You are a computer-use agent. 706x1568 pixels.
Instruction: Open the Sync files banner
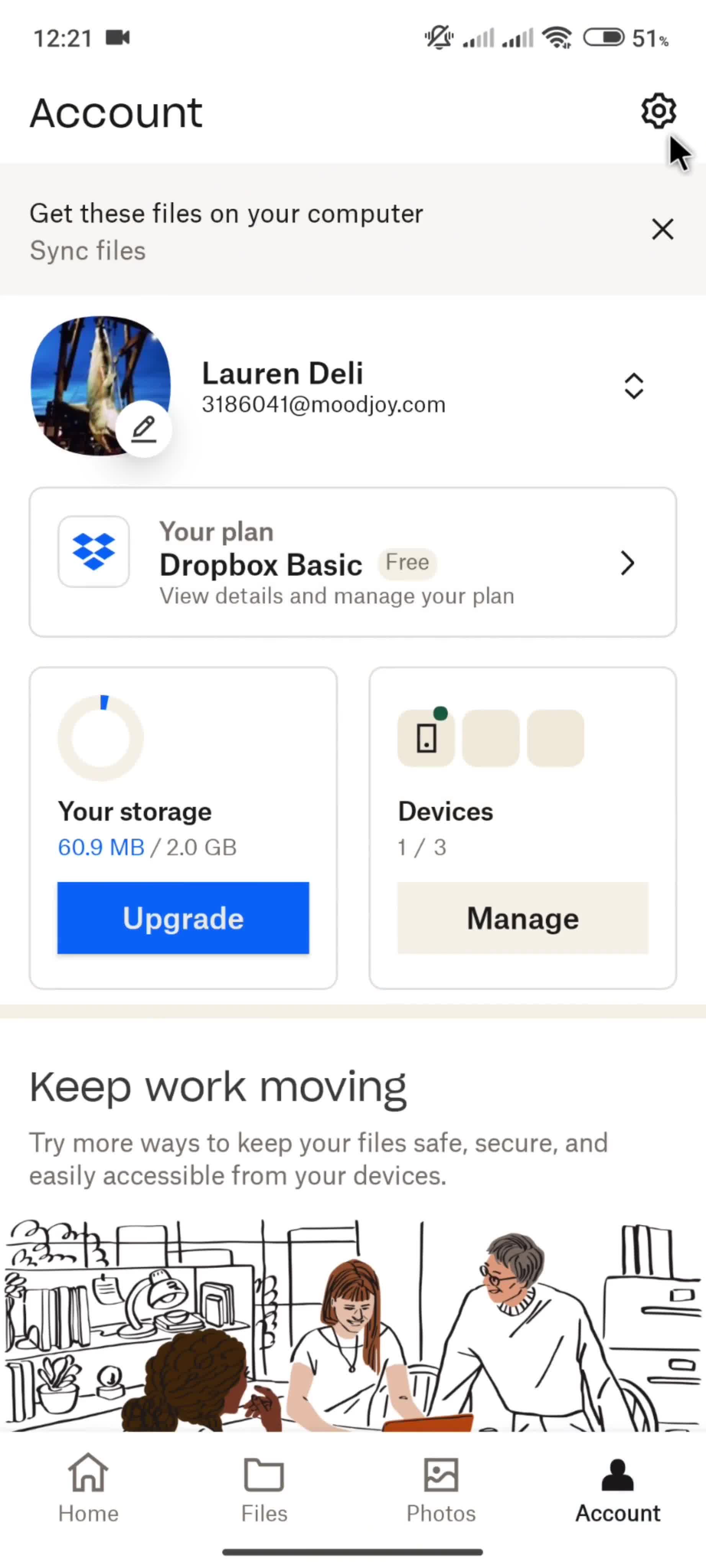pos(226,231)
